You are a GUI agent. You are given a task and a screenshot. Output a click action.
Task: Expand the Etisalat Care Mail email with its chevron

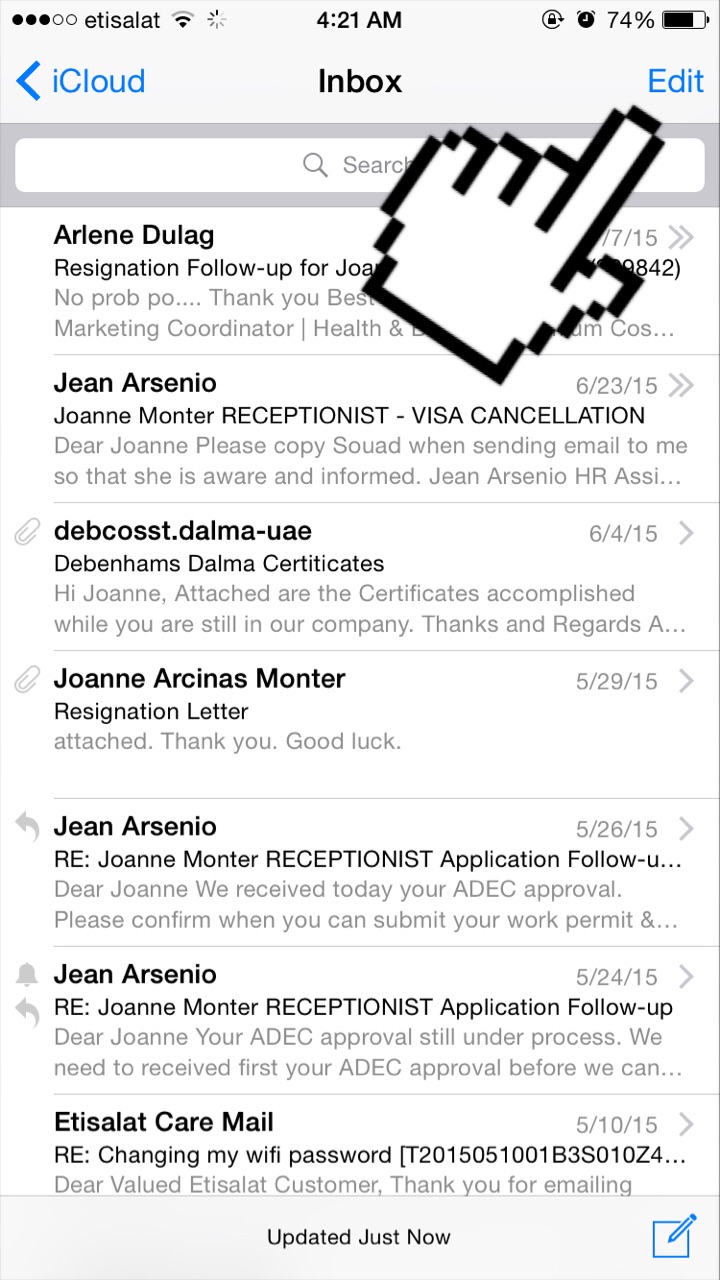686,1124
